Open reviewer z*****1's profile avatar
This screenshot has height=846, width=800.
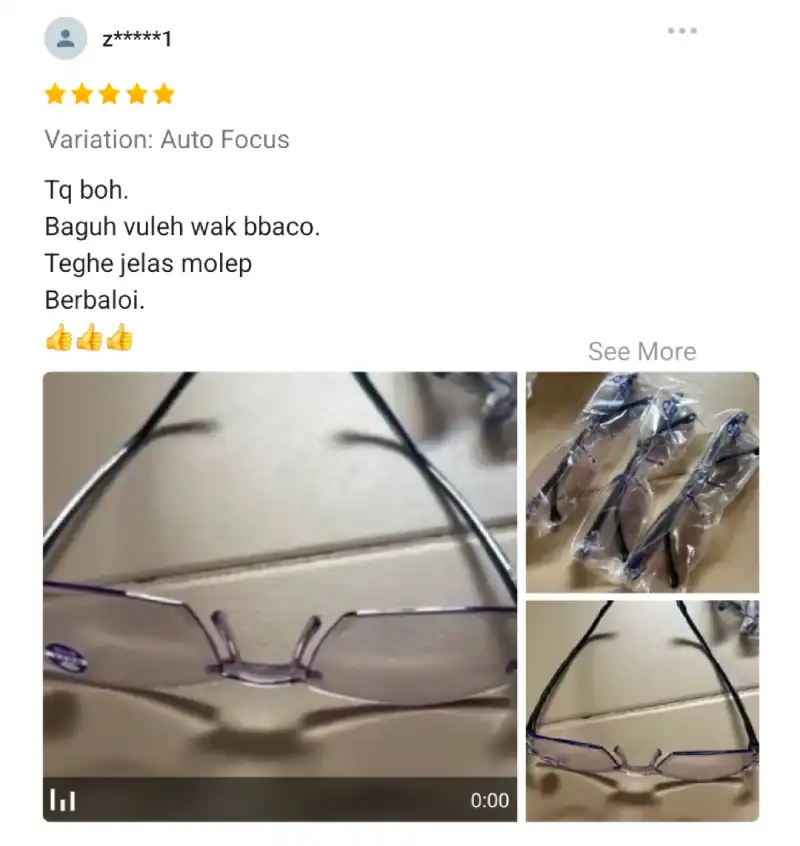66,39
